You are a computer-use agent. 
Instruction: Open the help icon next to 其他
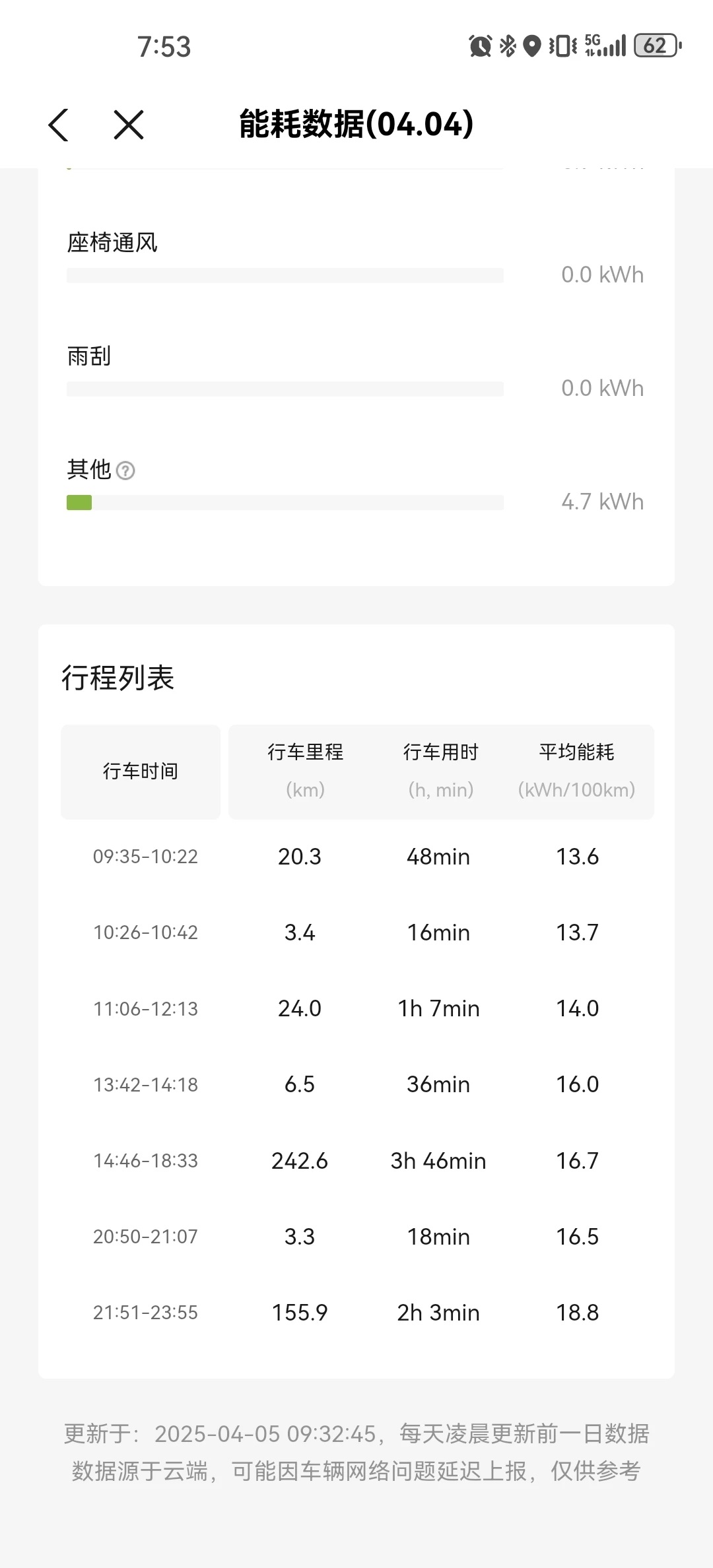(x=125, y=471)
